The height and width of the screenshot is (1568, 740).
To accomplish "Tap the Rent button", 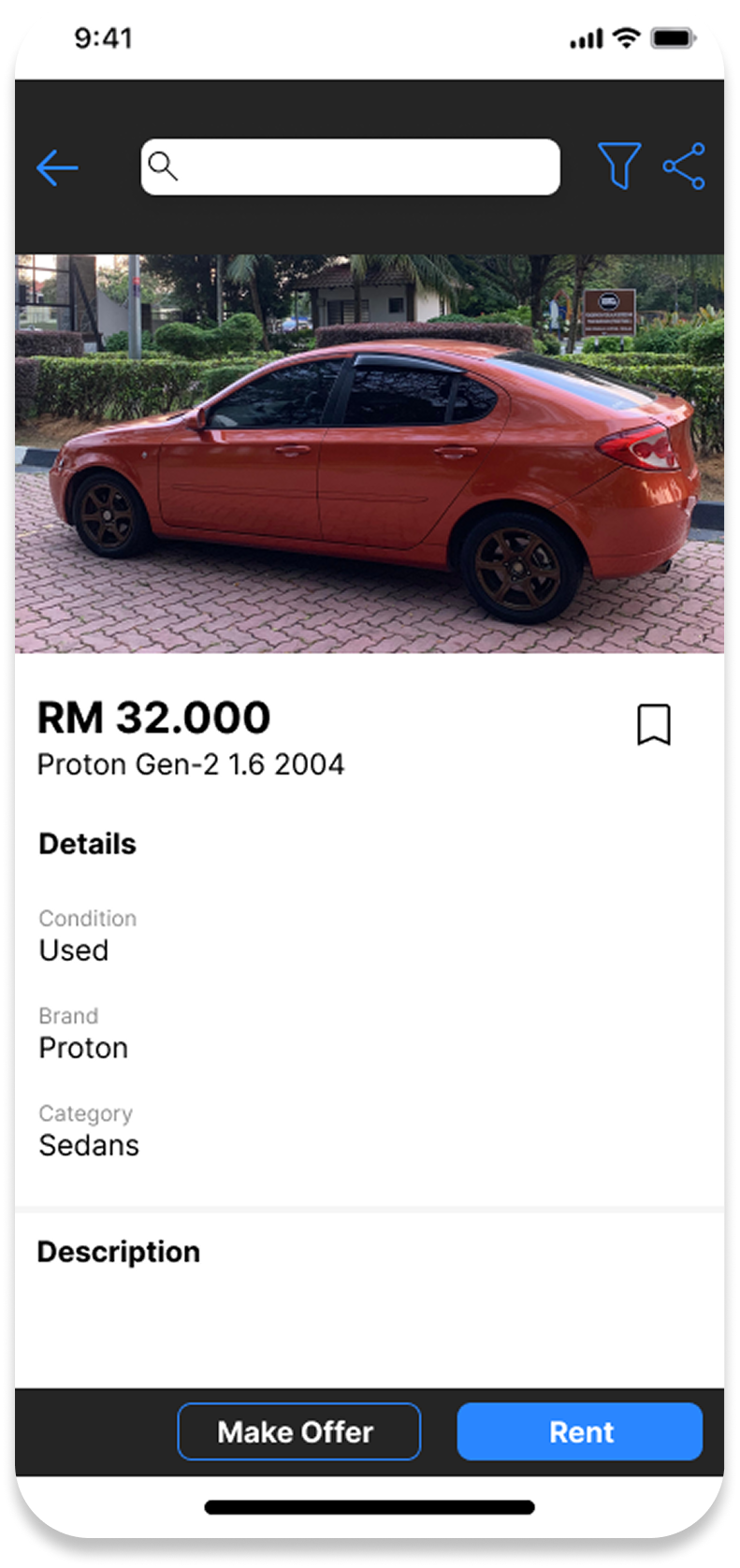I will tap(580, 1431).
